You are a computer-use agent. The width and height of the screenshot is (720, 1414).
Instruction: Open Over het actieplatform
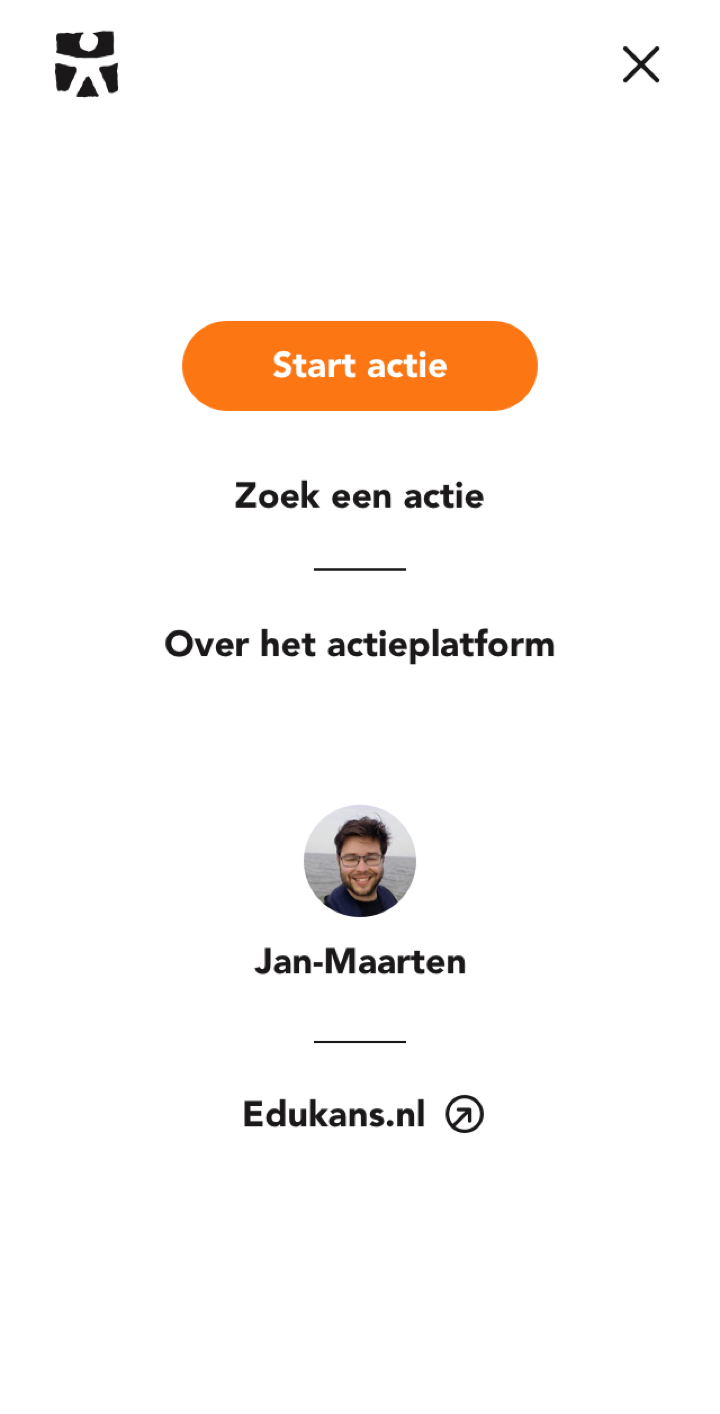tap(360, 644)
